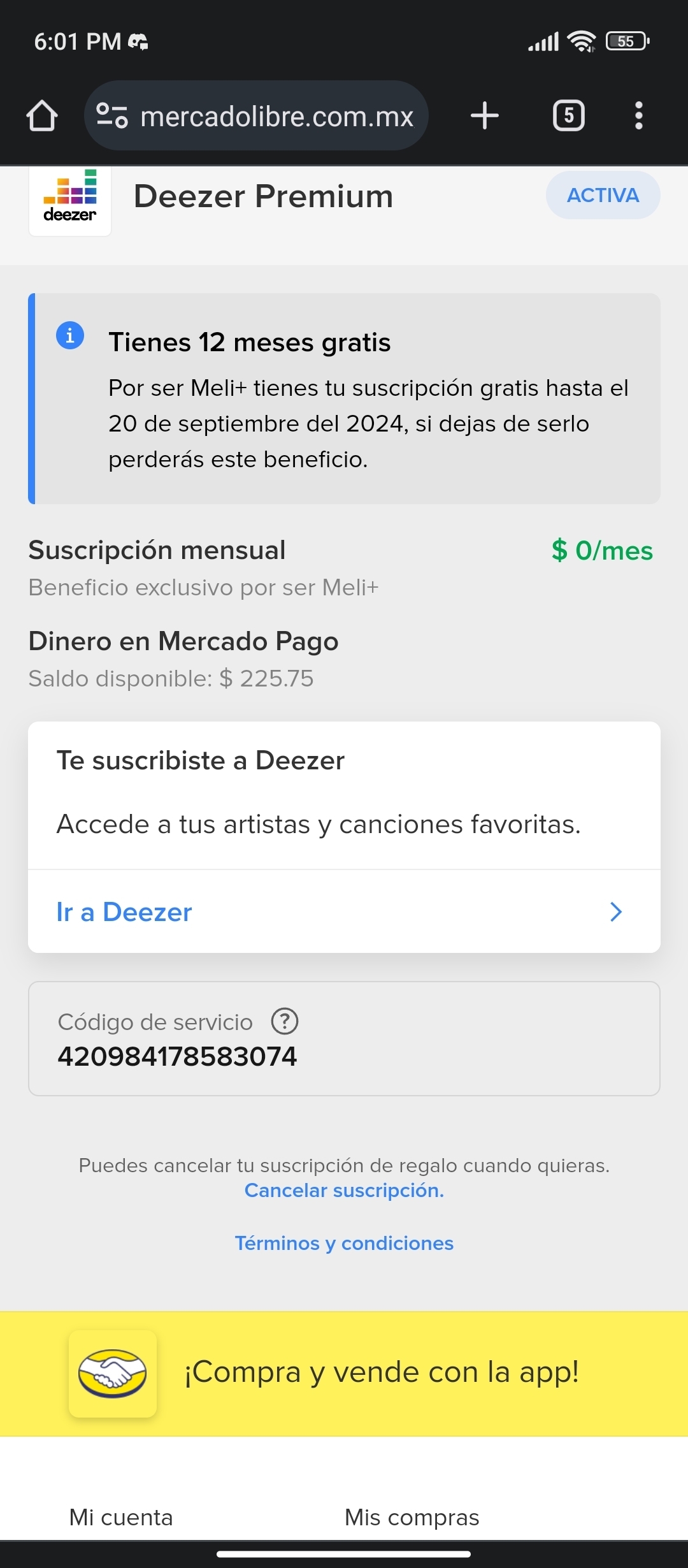Open the tab switcher showing 5
This screenshot has height=1568, width=688.
(x=569, y=116)
